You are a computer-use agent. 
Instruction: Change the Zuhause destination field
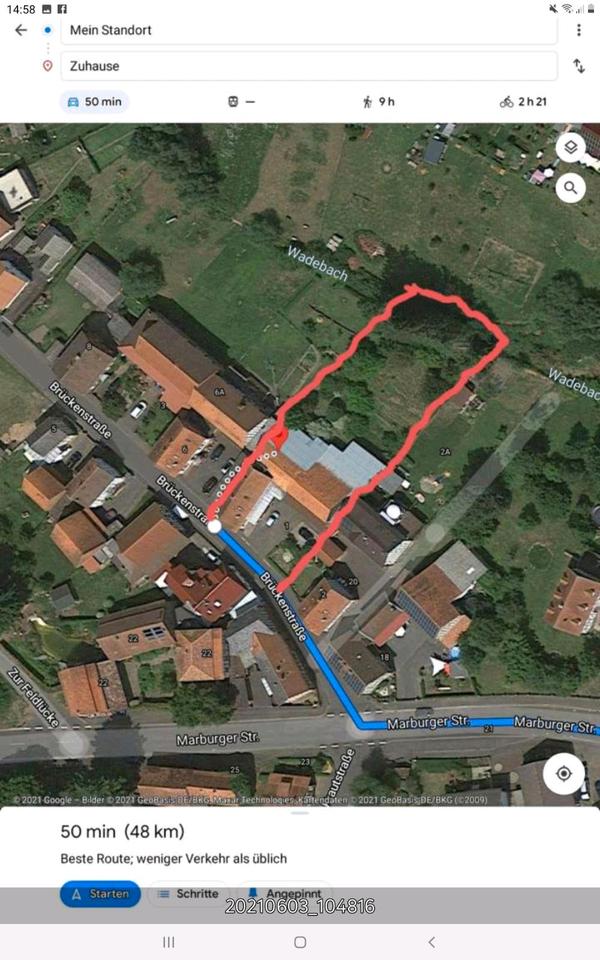[x=308, y=66]
